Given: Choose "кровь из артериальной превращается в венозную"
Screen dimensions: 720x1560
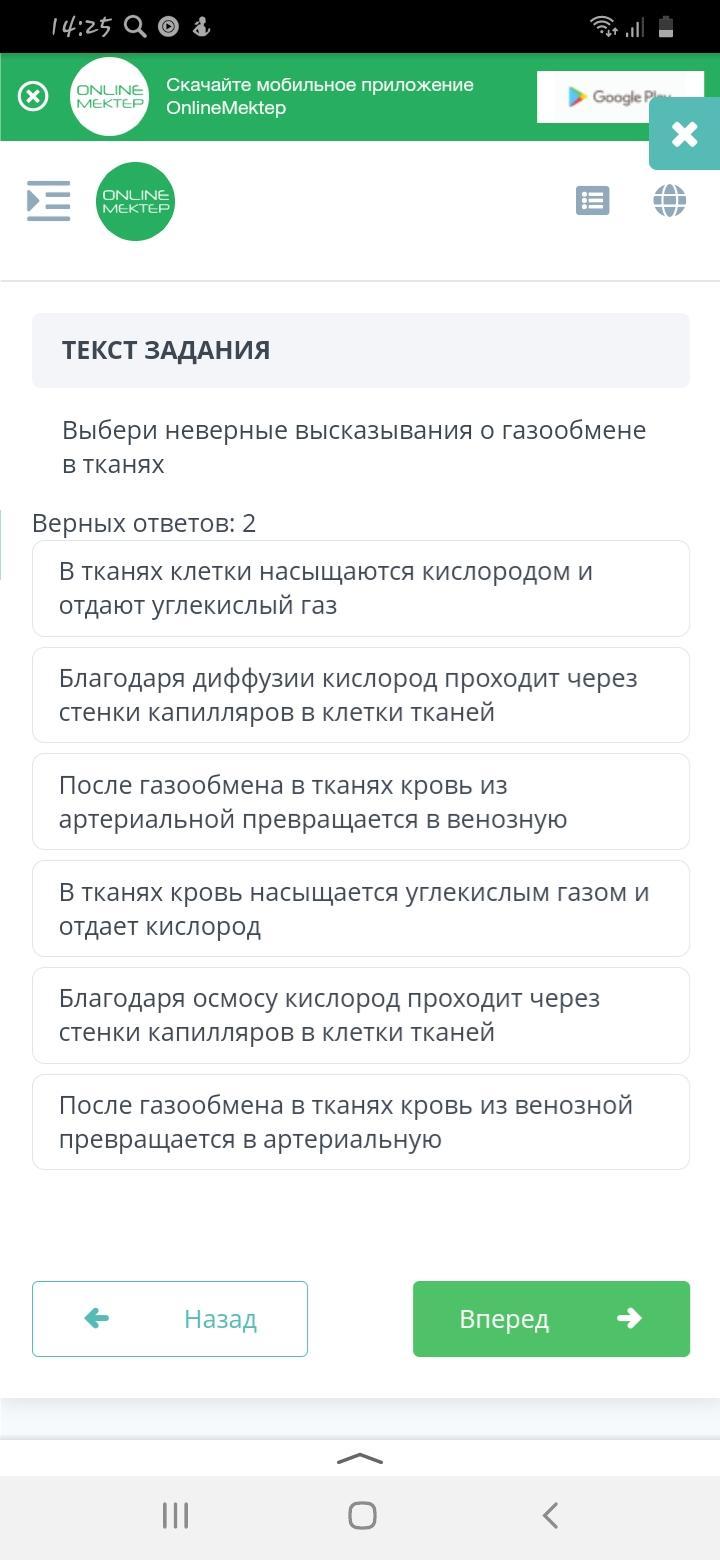Looking at the screenshot, I should 361,802.
